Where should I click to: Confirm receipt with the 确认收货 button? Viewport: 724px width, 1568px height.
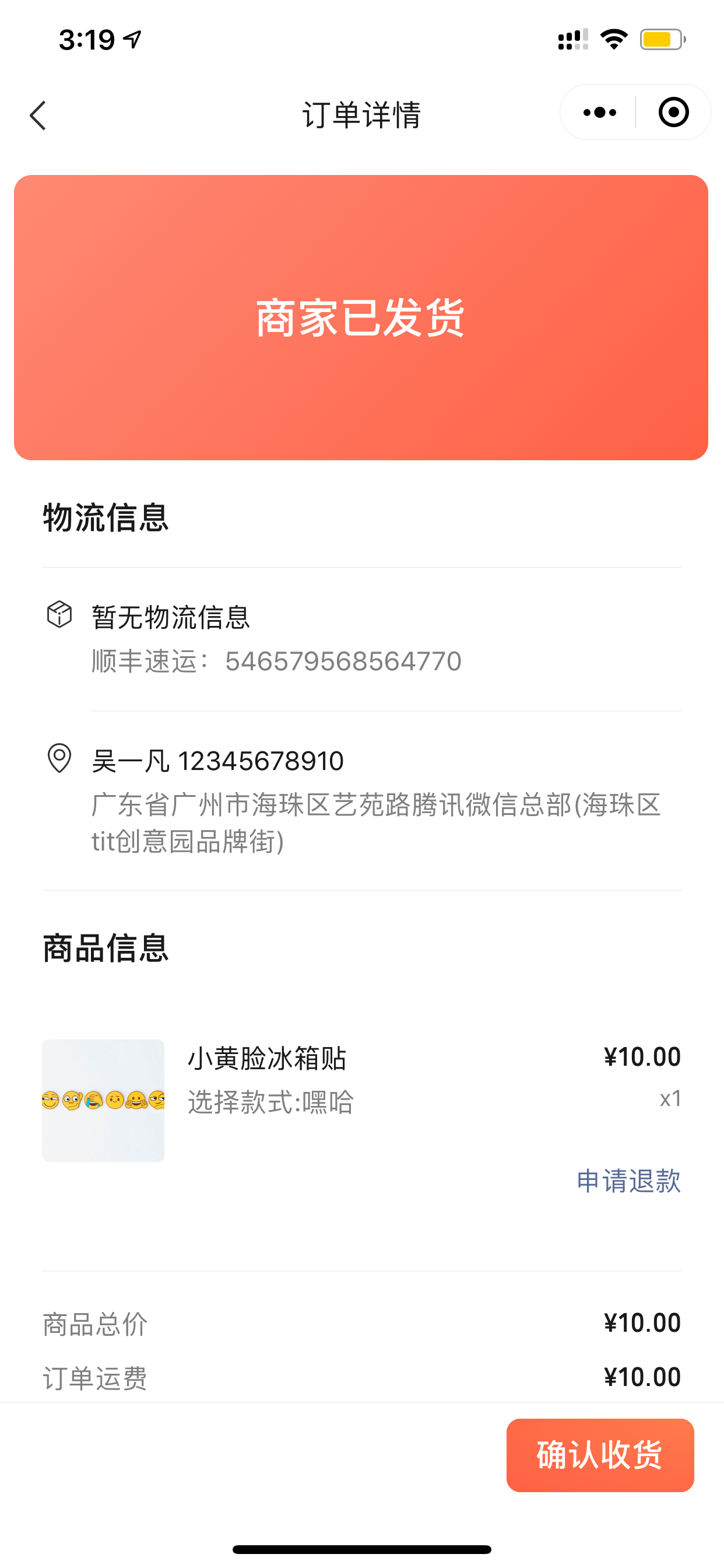[600, 1455]
